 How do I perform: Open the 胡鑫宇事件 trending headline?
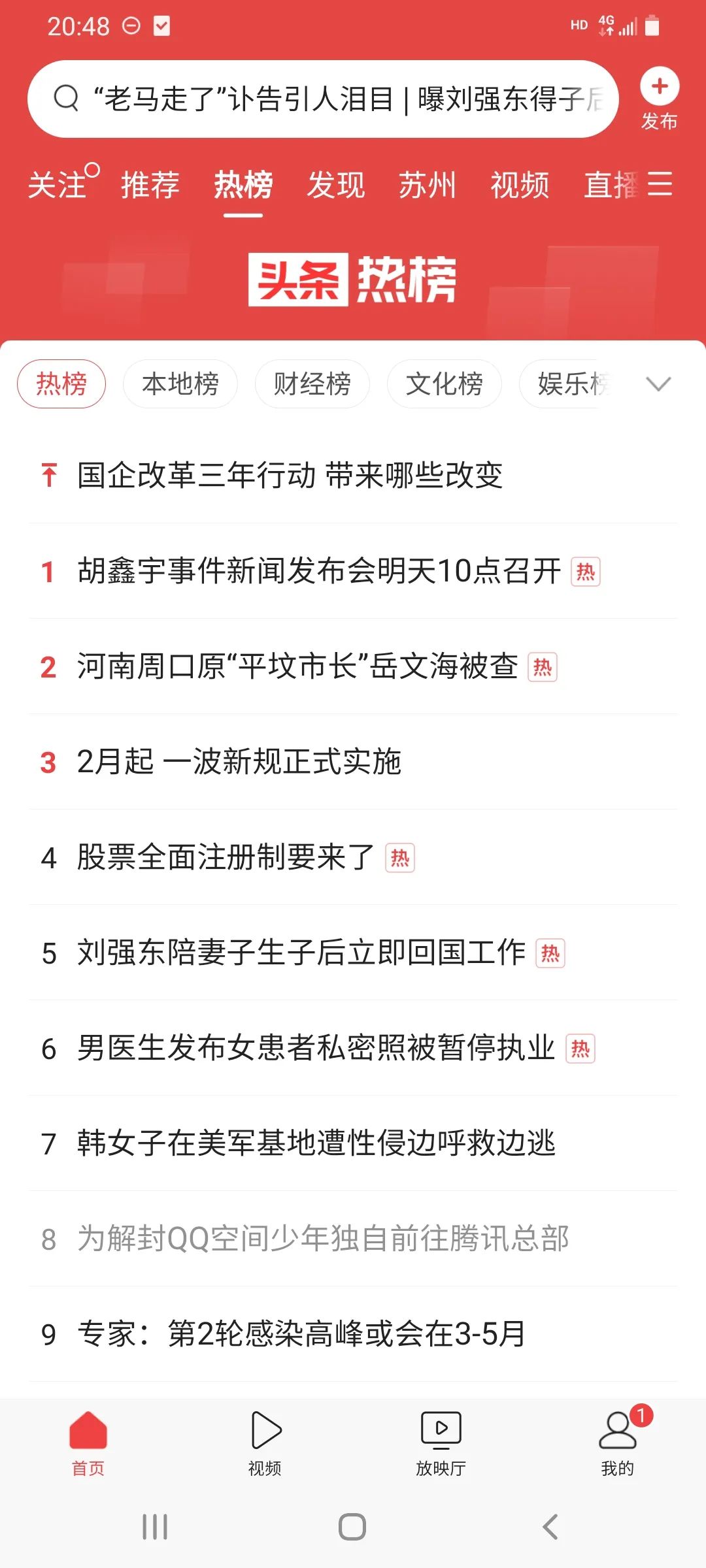(x=320, y=571)
